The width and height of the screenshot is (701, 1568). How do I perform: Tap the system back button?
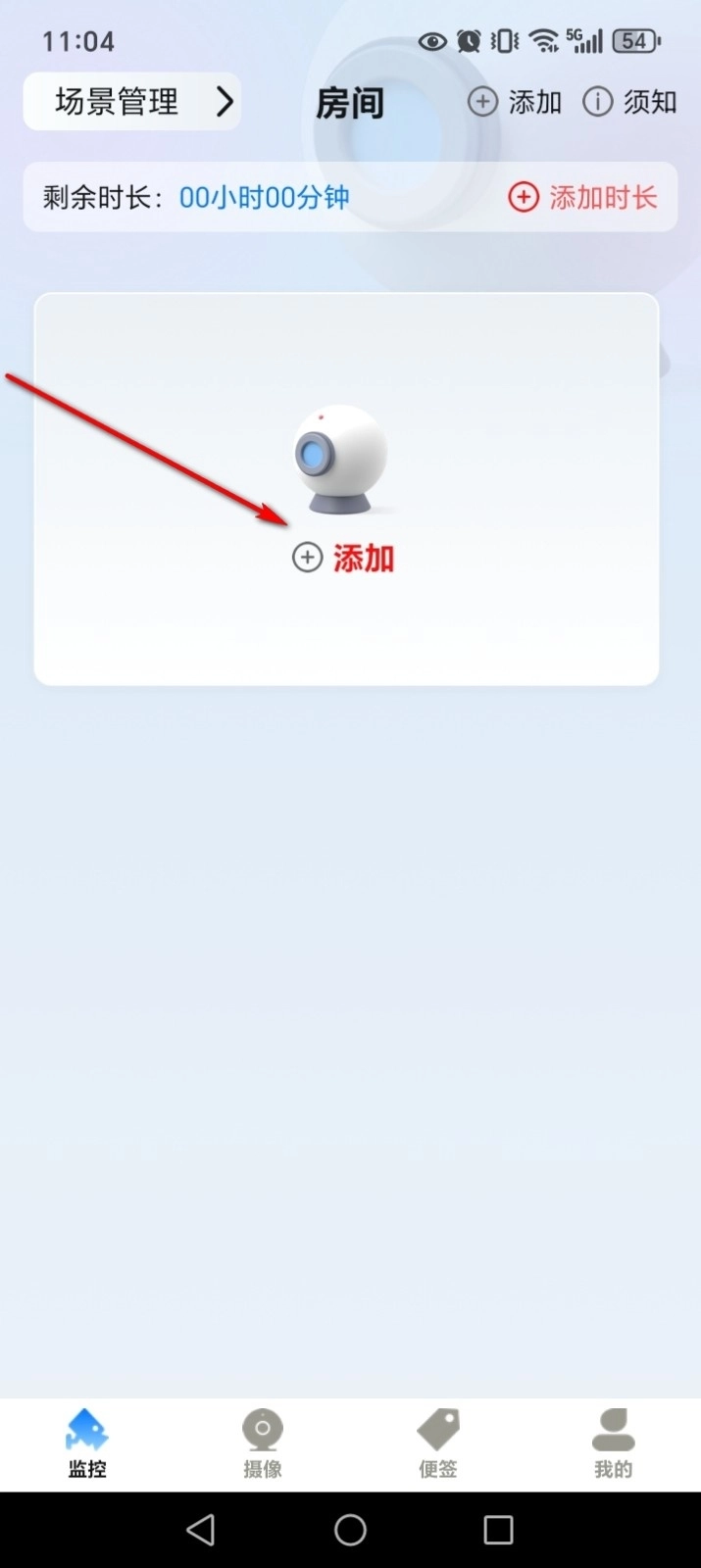(201, 1530)
